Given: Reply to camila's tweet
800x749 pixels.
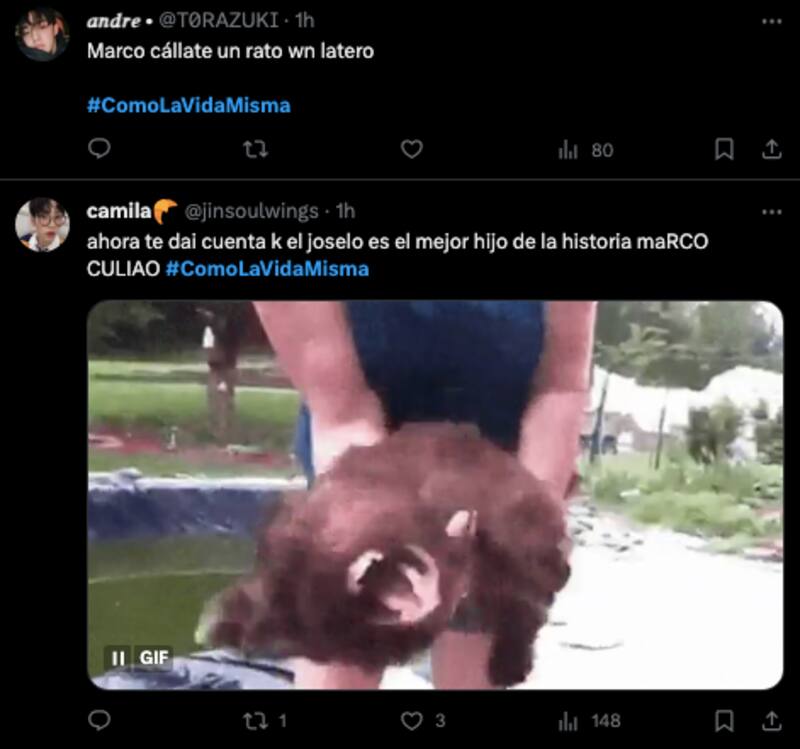Looking at the screenshot, I should point(99,720).
